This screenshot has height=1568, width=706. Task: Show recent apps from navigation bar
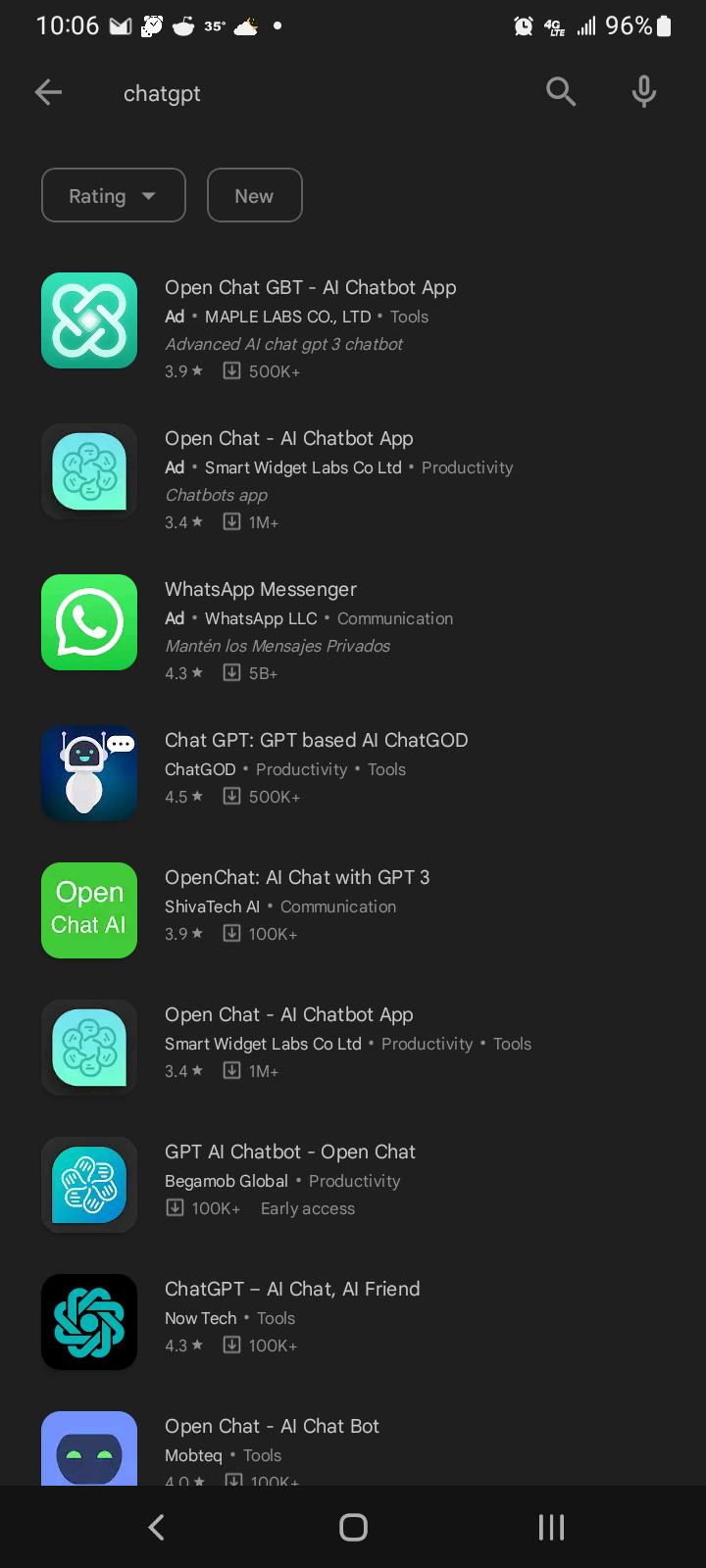[x=551, y=1527]
